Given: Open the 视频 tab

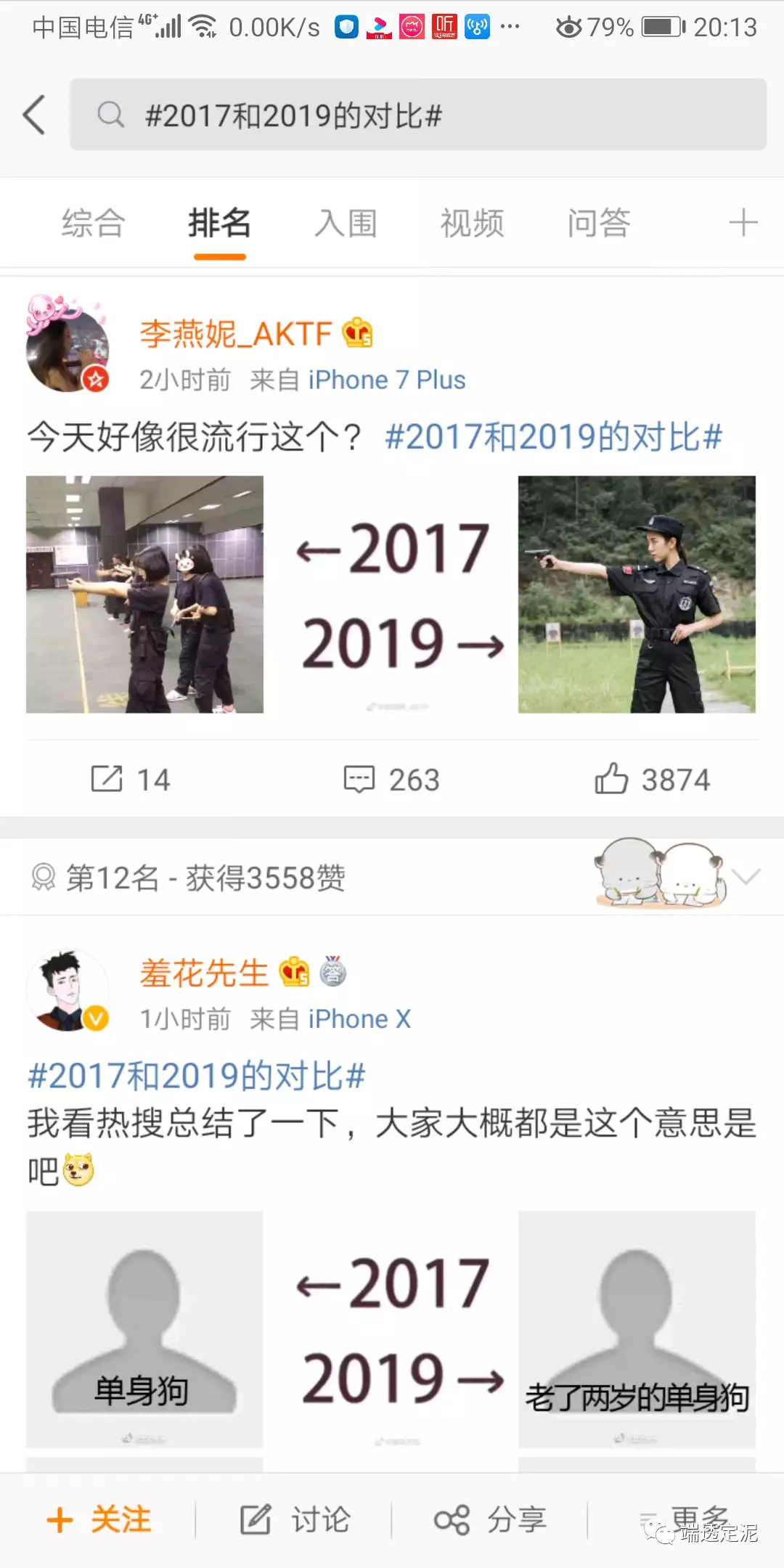Looking at the screenshot, I should [472, 223].
